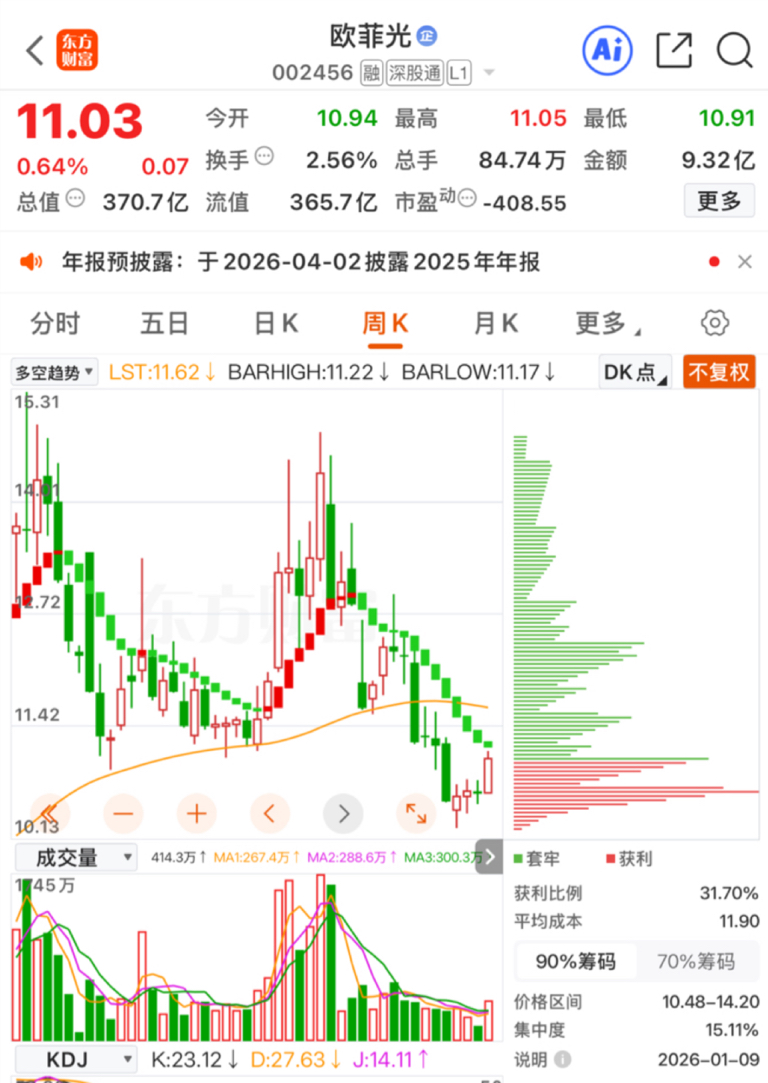Zoom out chart with minus button

coord(123,814)
